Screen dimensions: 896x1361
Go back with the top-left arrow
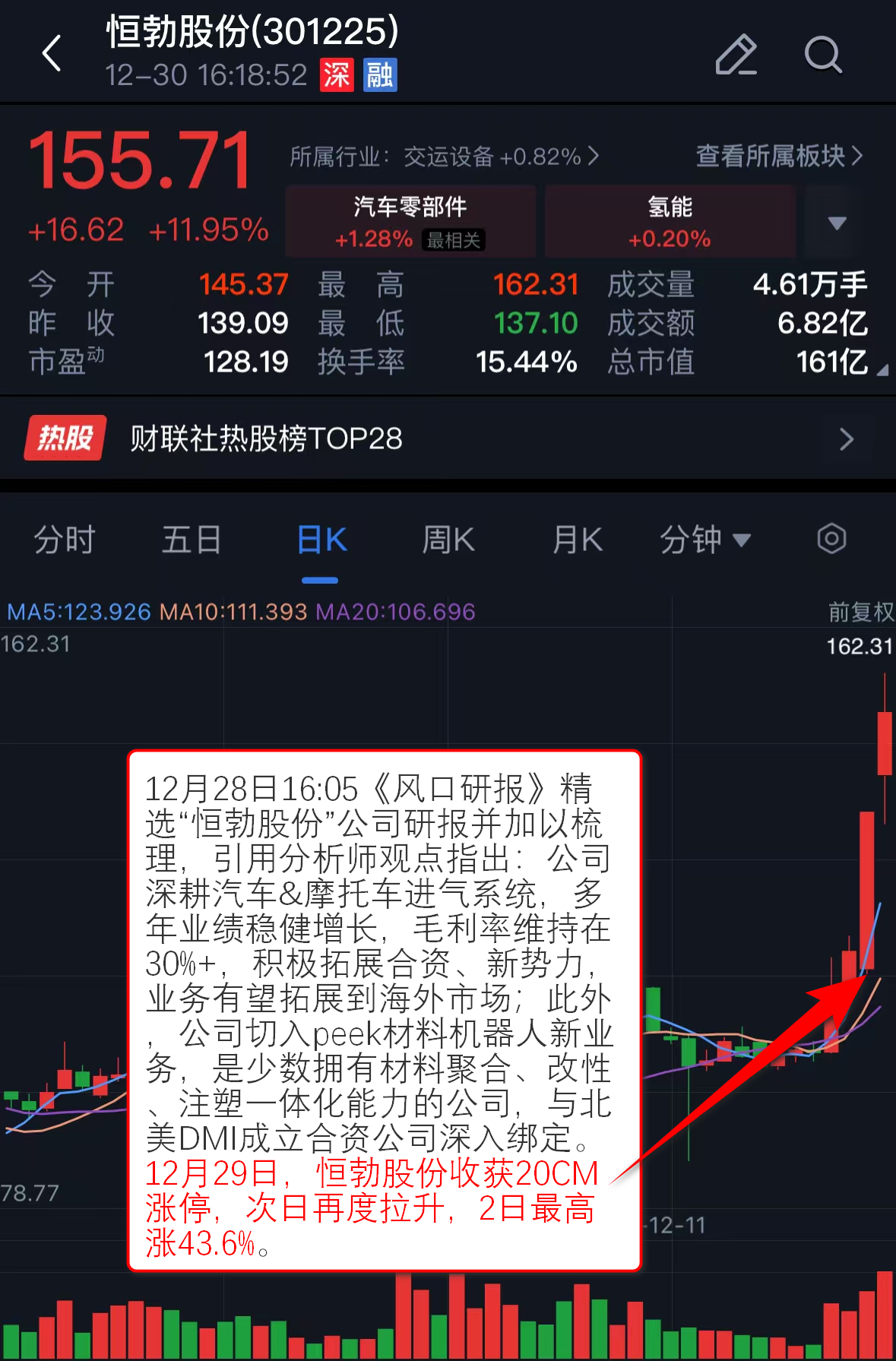coord(52,54)
